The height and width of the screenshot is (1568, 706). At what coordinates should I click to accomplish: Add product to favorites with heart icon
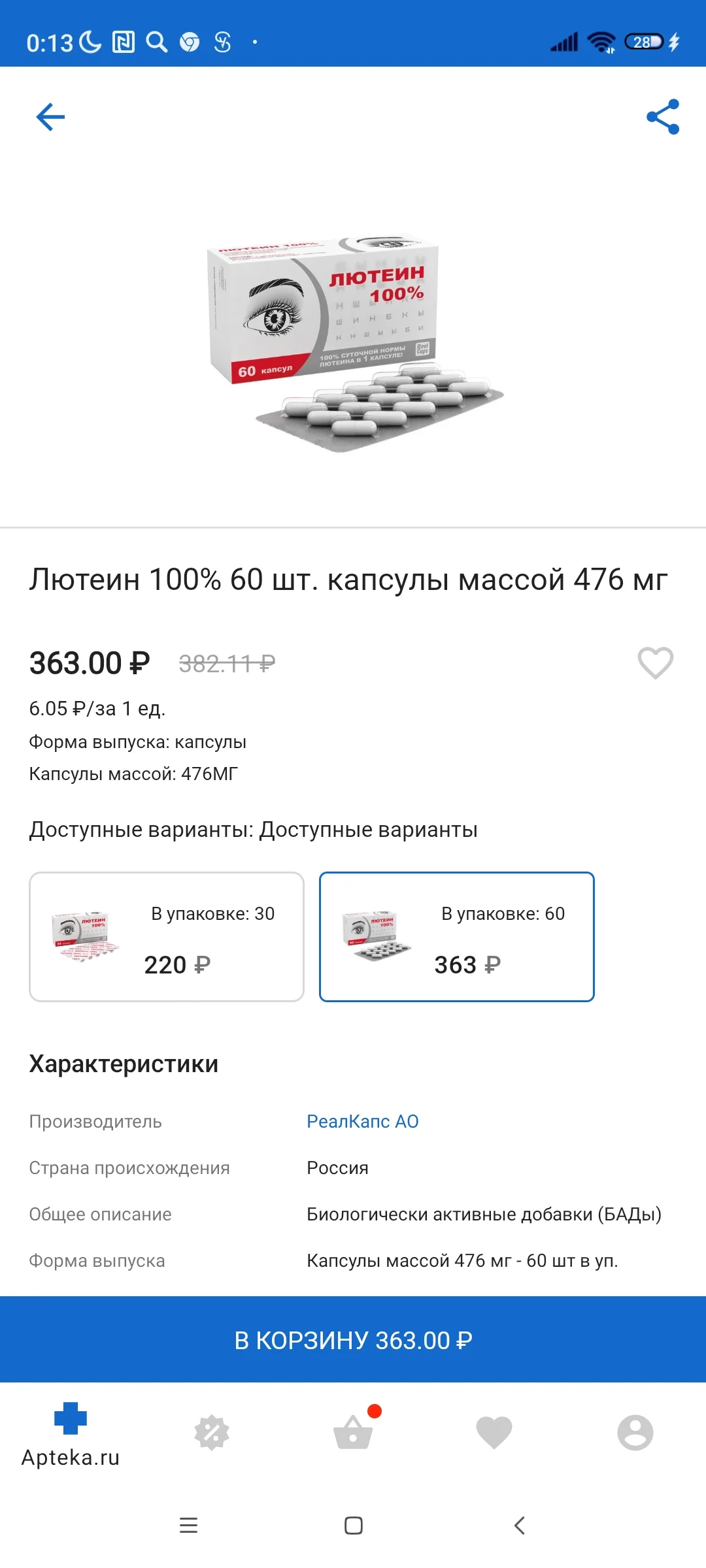654,664
